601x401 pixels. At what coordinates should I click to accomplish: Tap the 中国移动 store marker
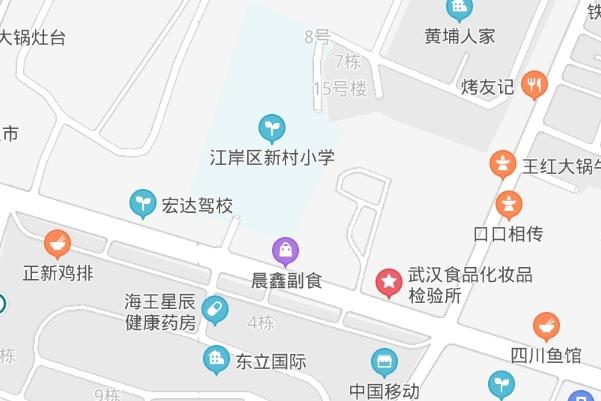tap(384, 363)
